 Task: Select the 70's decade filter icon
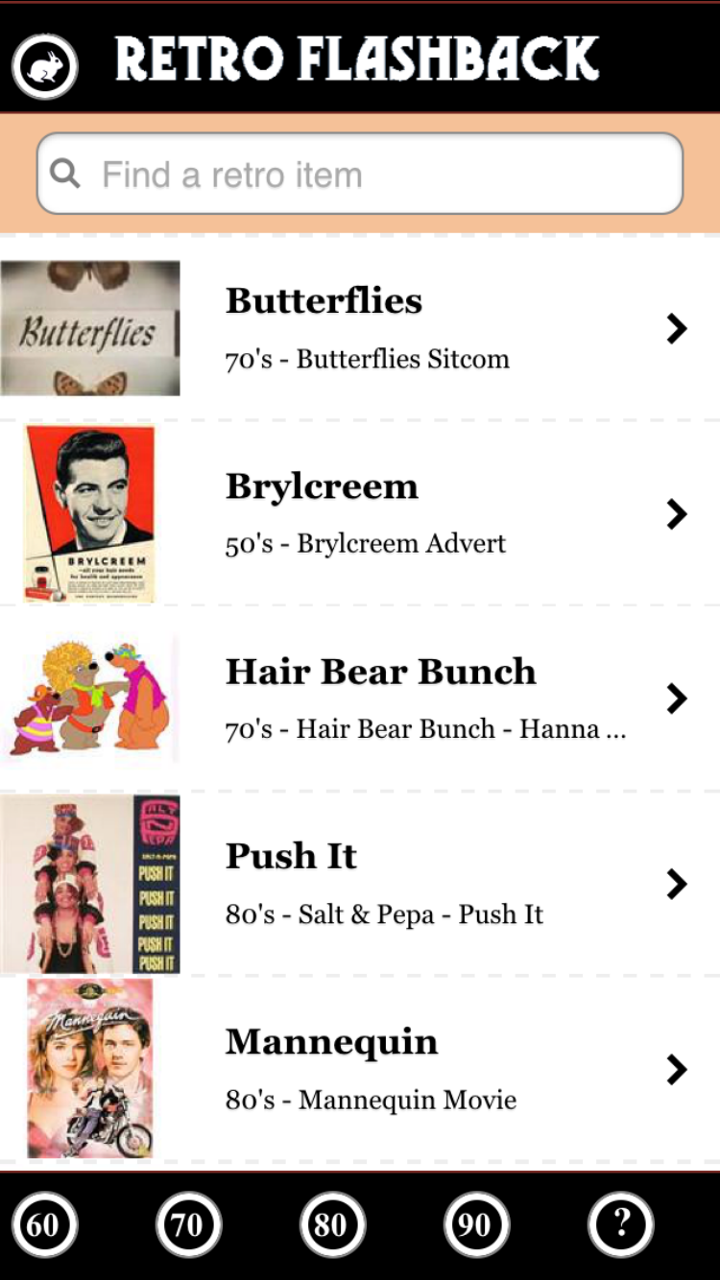pos(187,1223)
